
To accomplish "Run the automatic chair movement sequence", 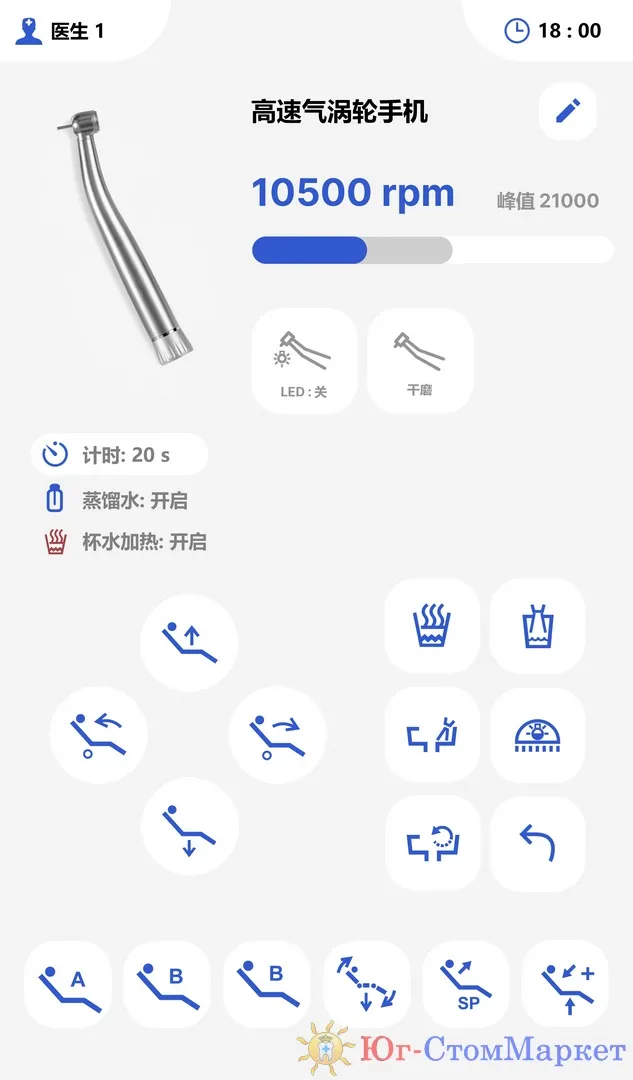I will (366, 984).
